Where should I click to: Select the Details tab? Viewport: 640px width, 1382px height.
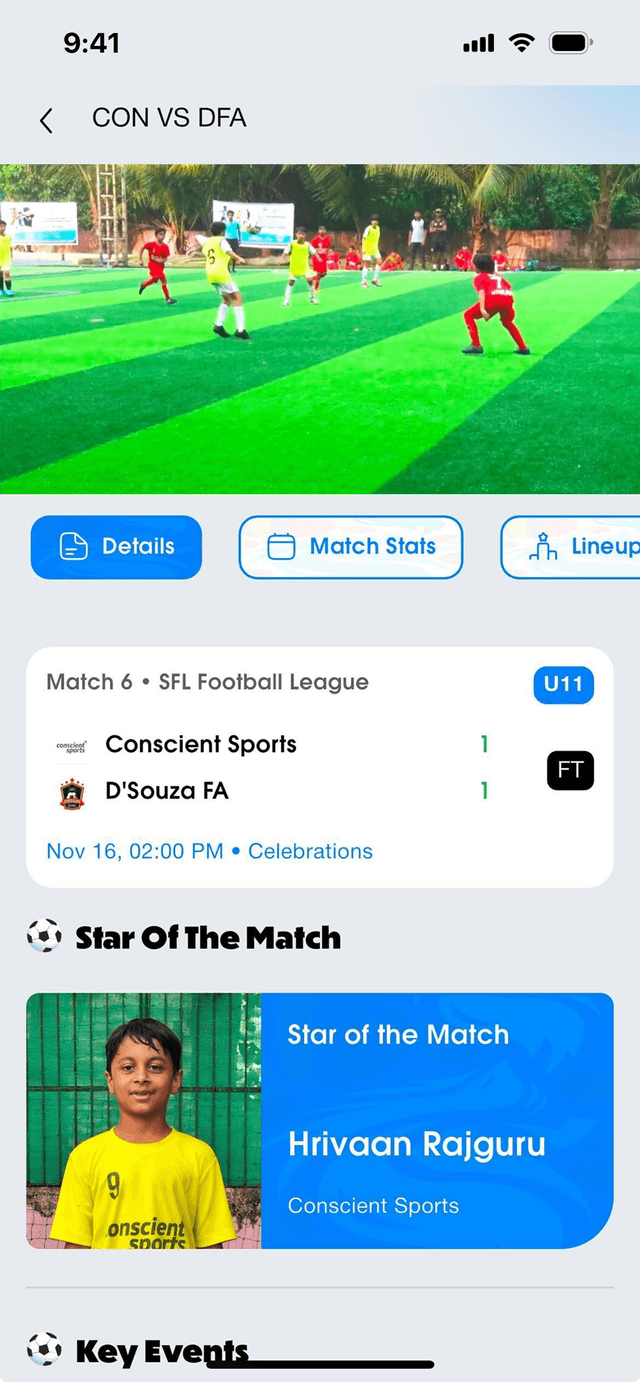click(x=117, y=547)
